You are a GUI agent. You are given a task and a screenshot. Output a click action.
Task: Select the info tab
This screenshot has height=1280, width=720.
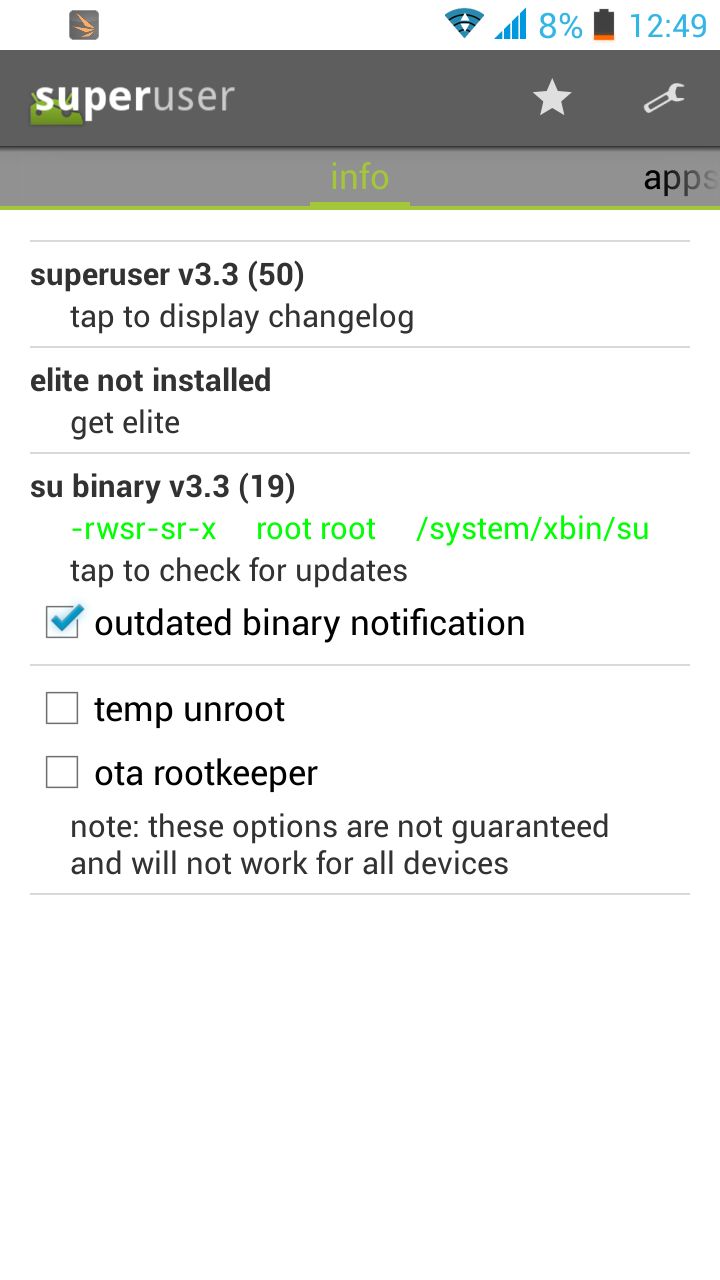[x=359, y=177]
